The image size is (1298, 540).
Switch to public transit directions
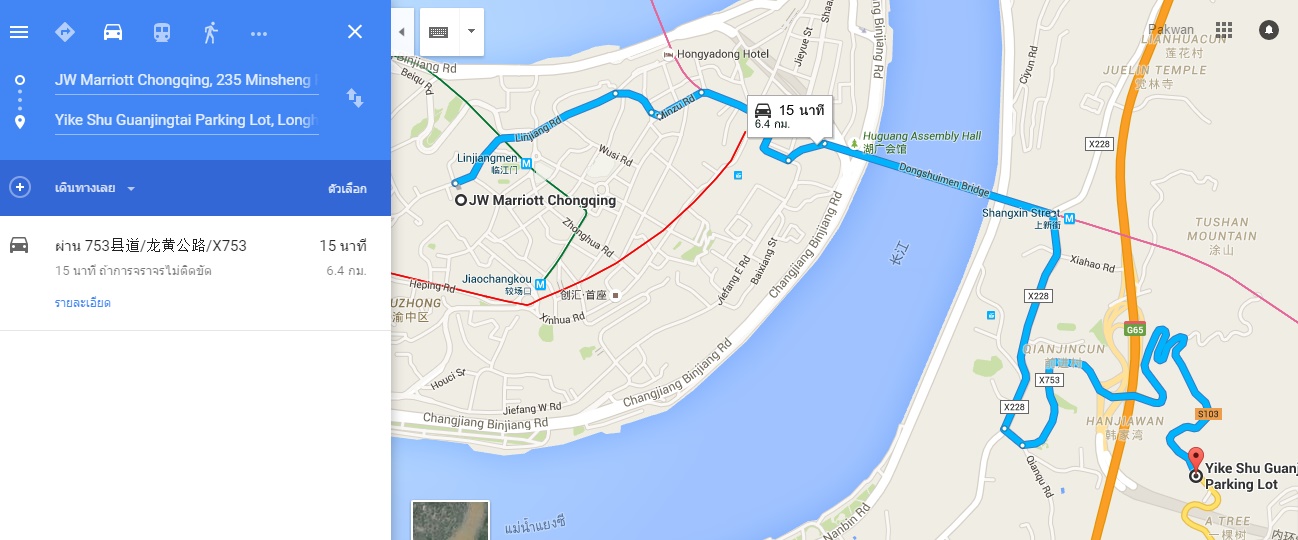161,32
